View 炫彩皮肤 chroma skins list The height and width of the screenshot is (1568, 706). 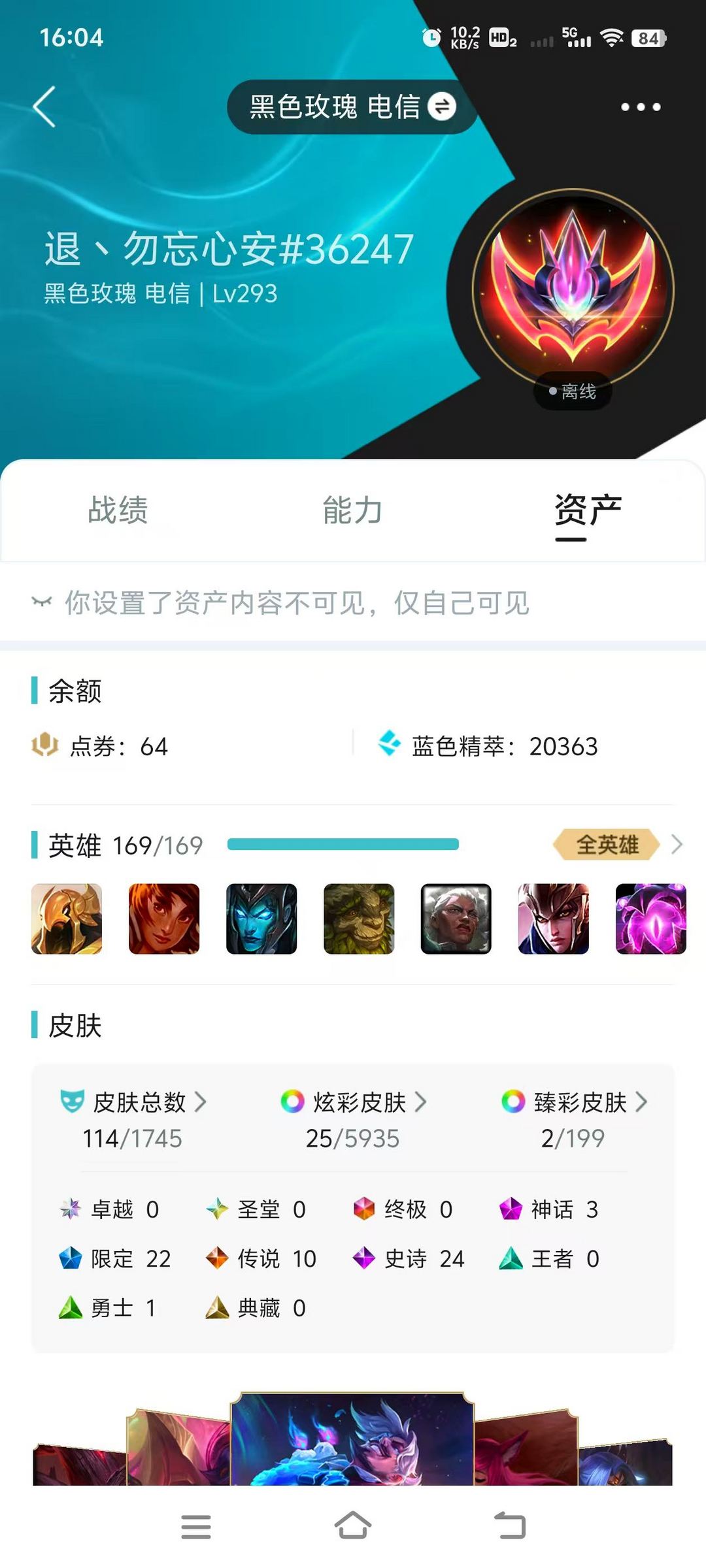pos(354,1102)
